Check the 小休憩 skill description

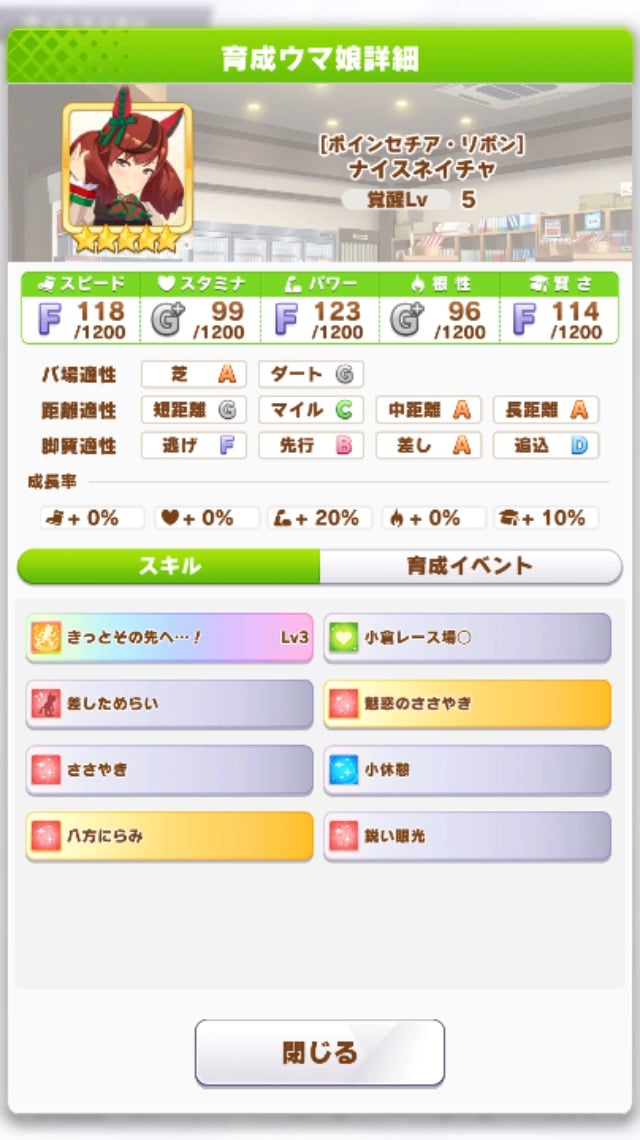[467, 770]
